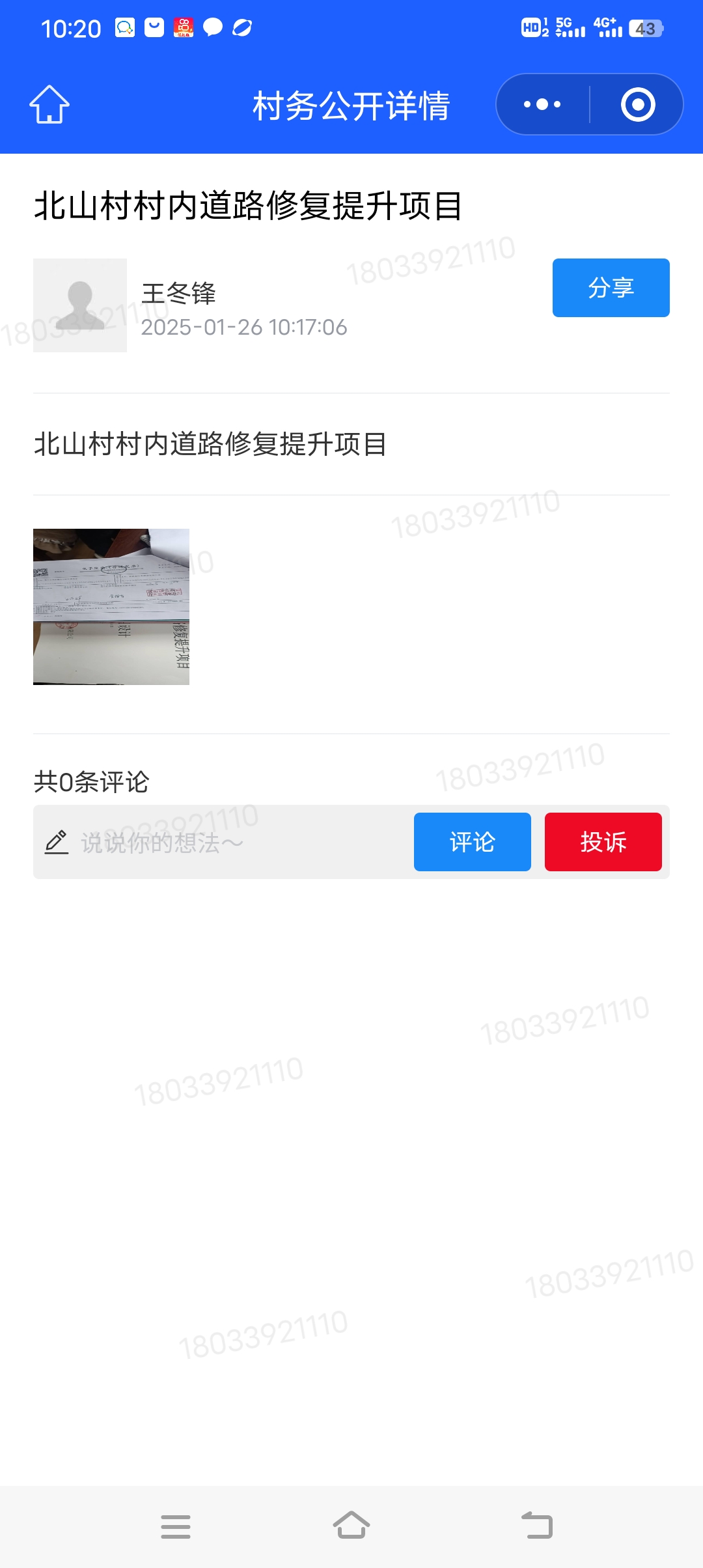The height and width of the screenshot is (1568, 703).
Task: Go to the home page icon
Action: [49, 104]
